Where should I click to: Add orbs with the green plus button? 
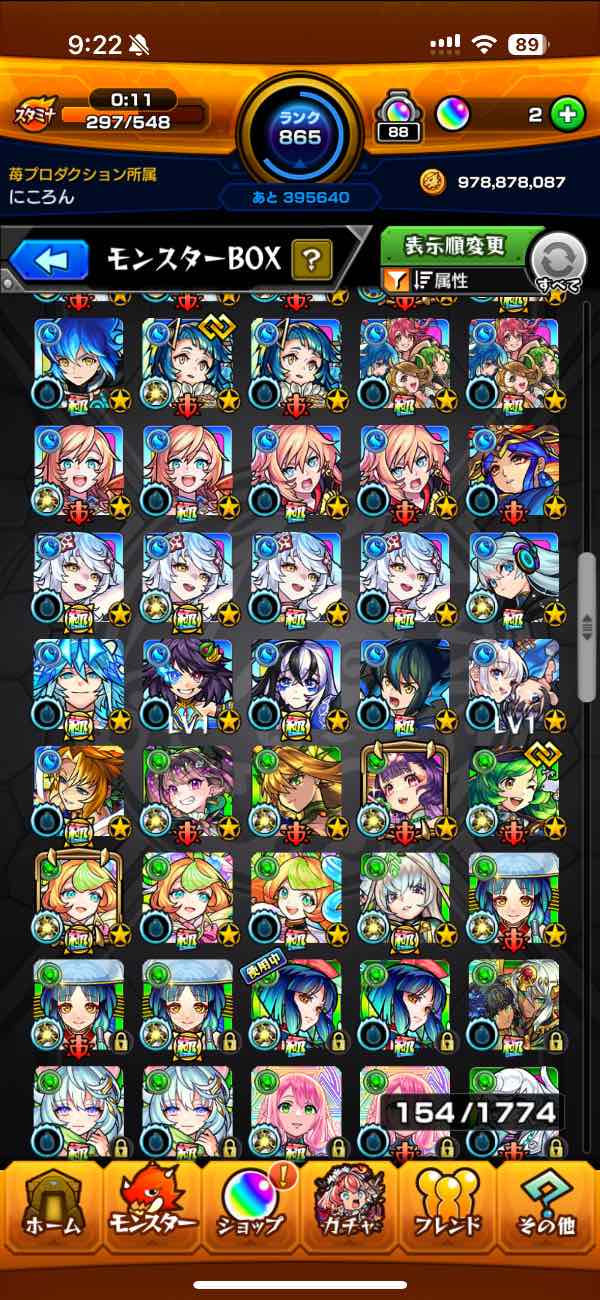pyautogui.click(x=567, y=114)
